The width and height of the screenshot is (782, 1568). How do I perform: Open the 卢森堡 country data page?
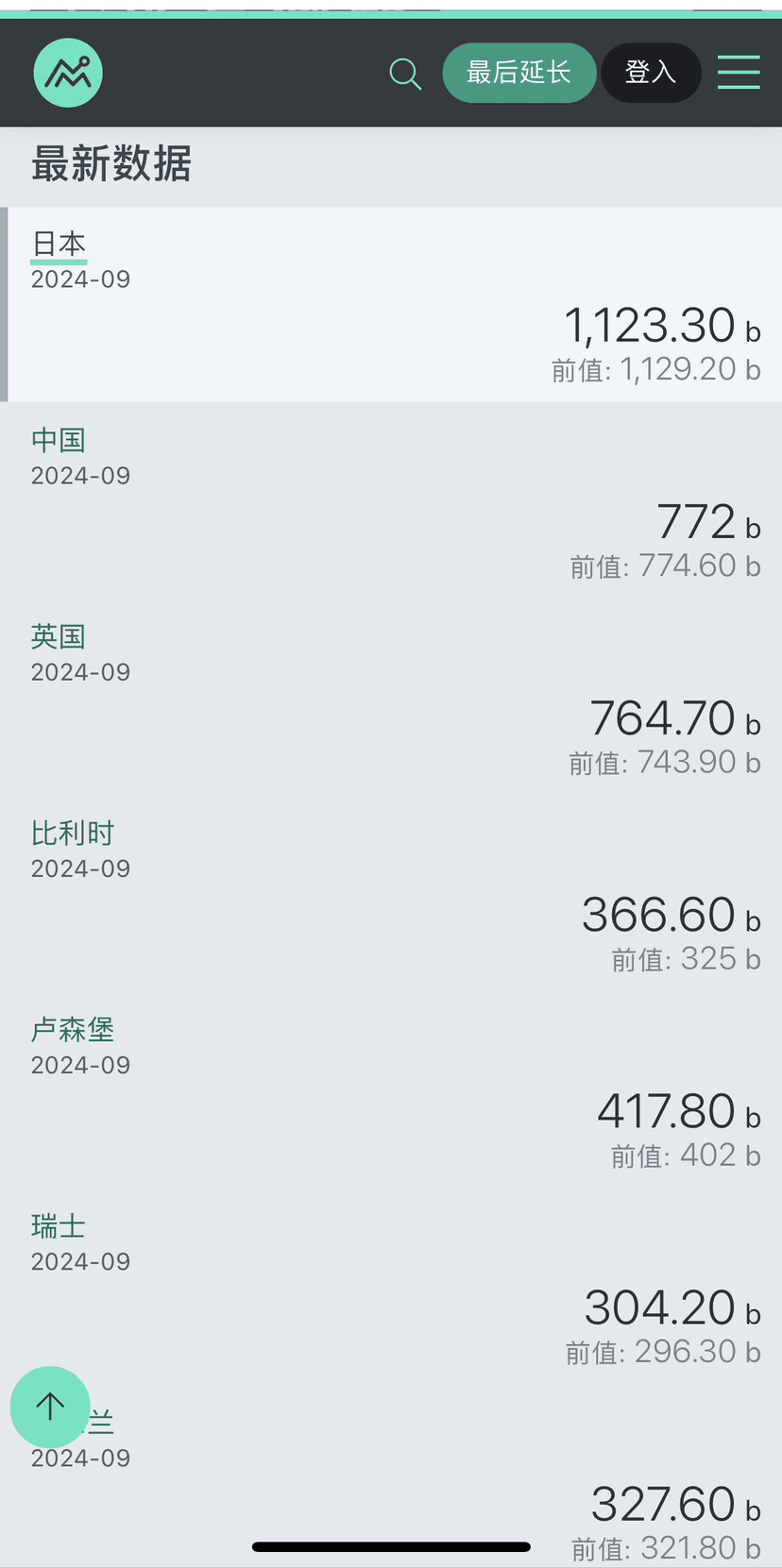tap(72, 1029)
